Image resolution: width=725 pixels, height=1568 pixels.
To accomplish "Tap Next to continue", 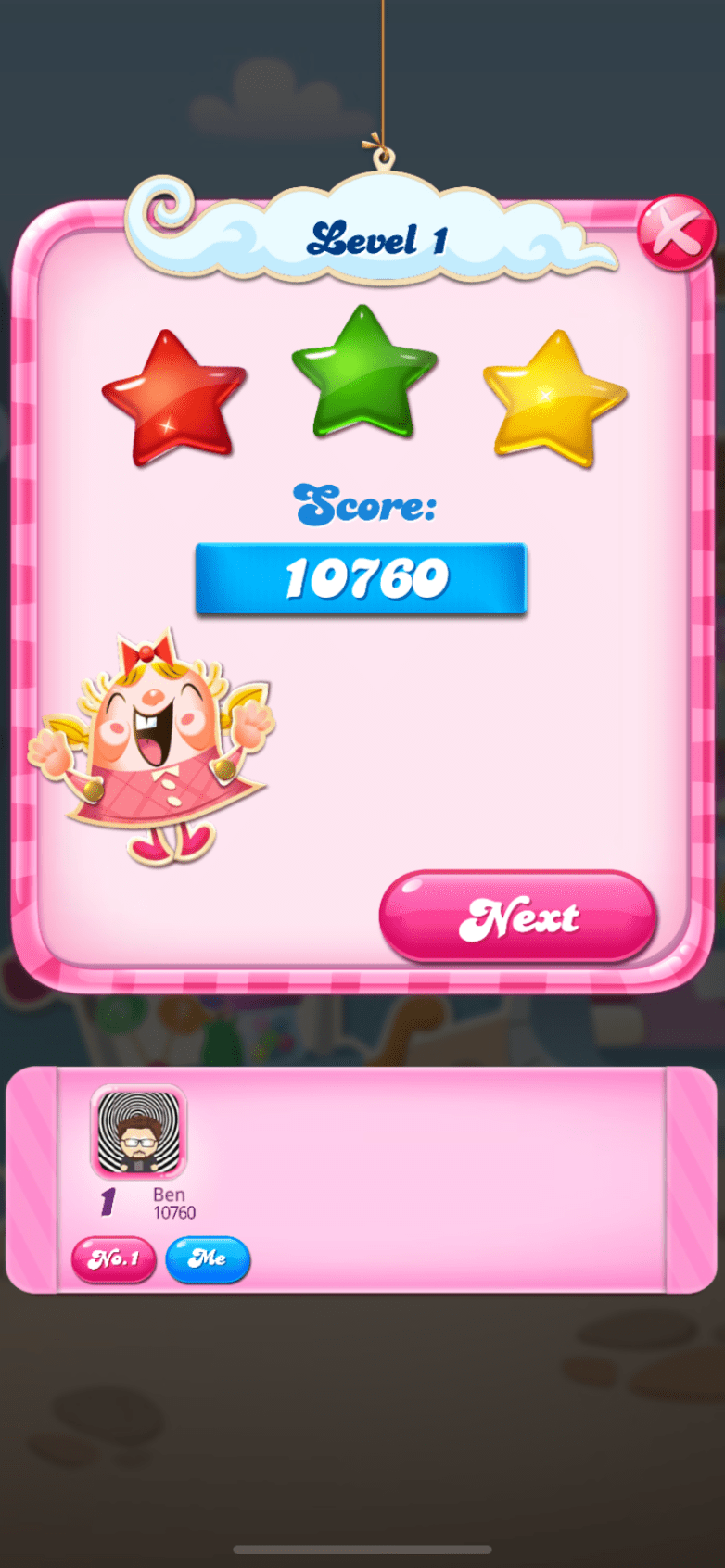I will [x=518, y=917].
